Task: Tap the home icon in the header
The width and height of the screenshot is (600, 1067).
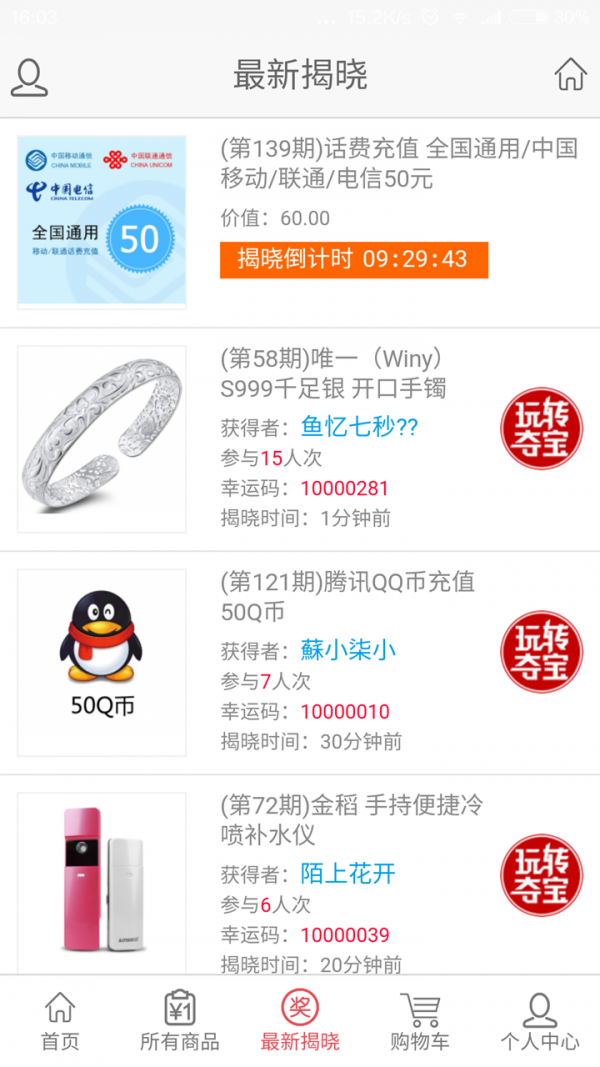Action: (x=570, y=75)
